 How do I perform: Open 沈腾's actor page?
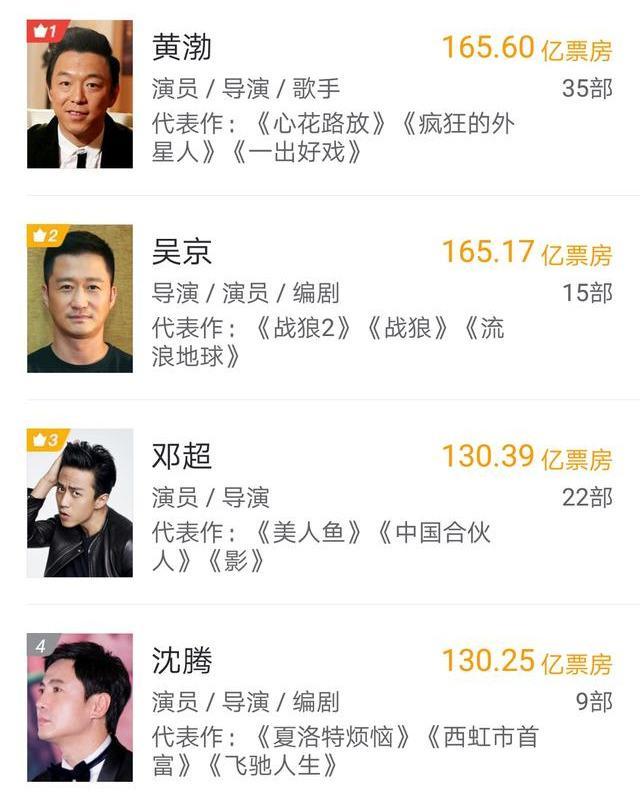(x=182, y=660)
